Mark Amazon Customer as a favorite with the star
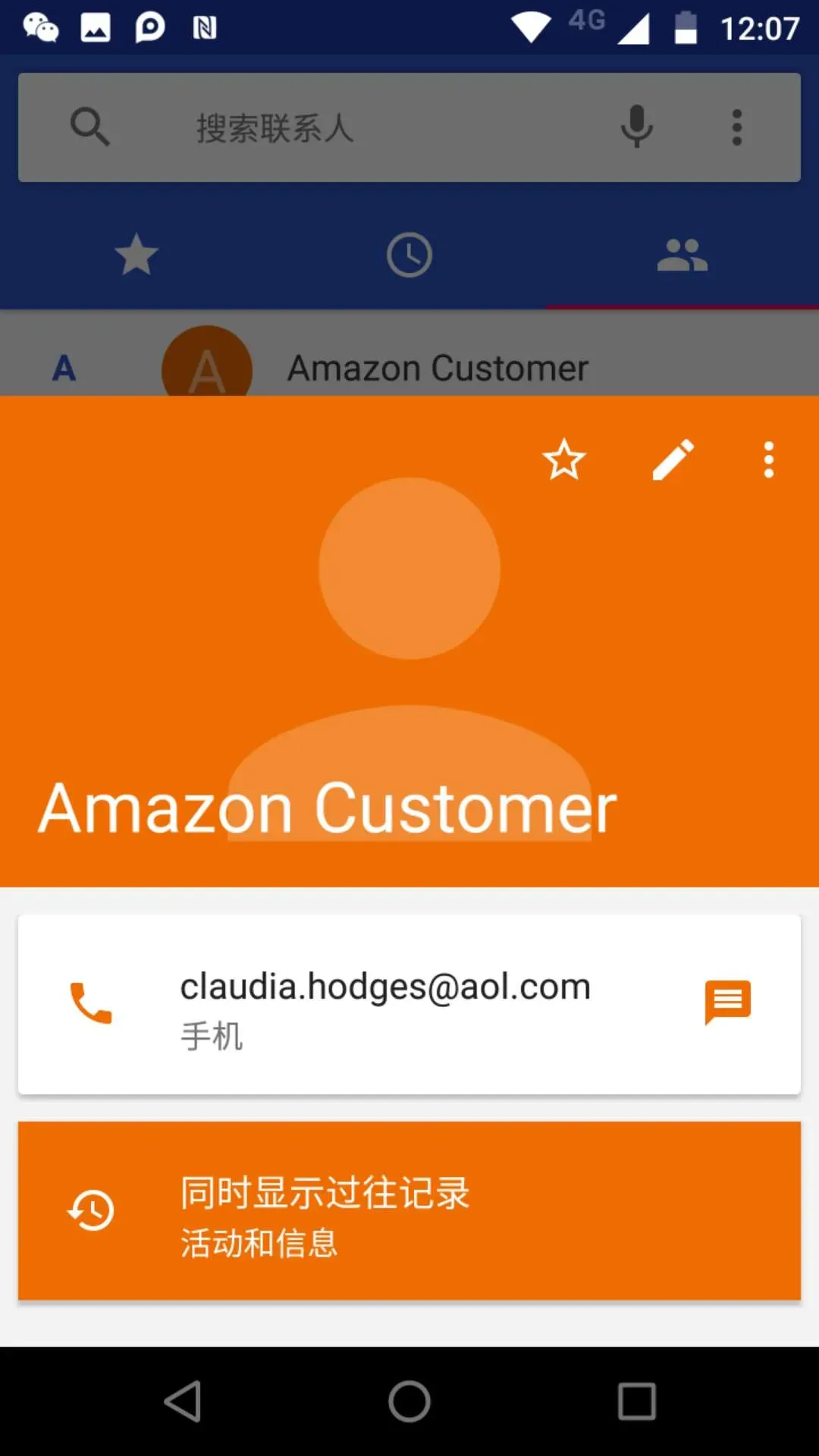The image size is (819, 1456). 563,460
